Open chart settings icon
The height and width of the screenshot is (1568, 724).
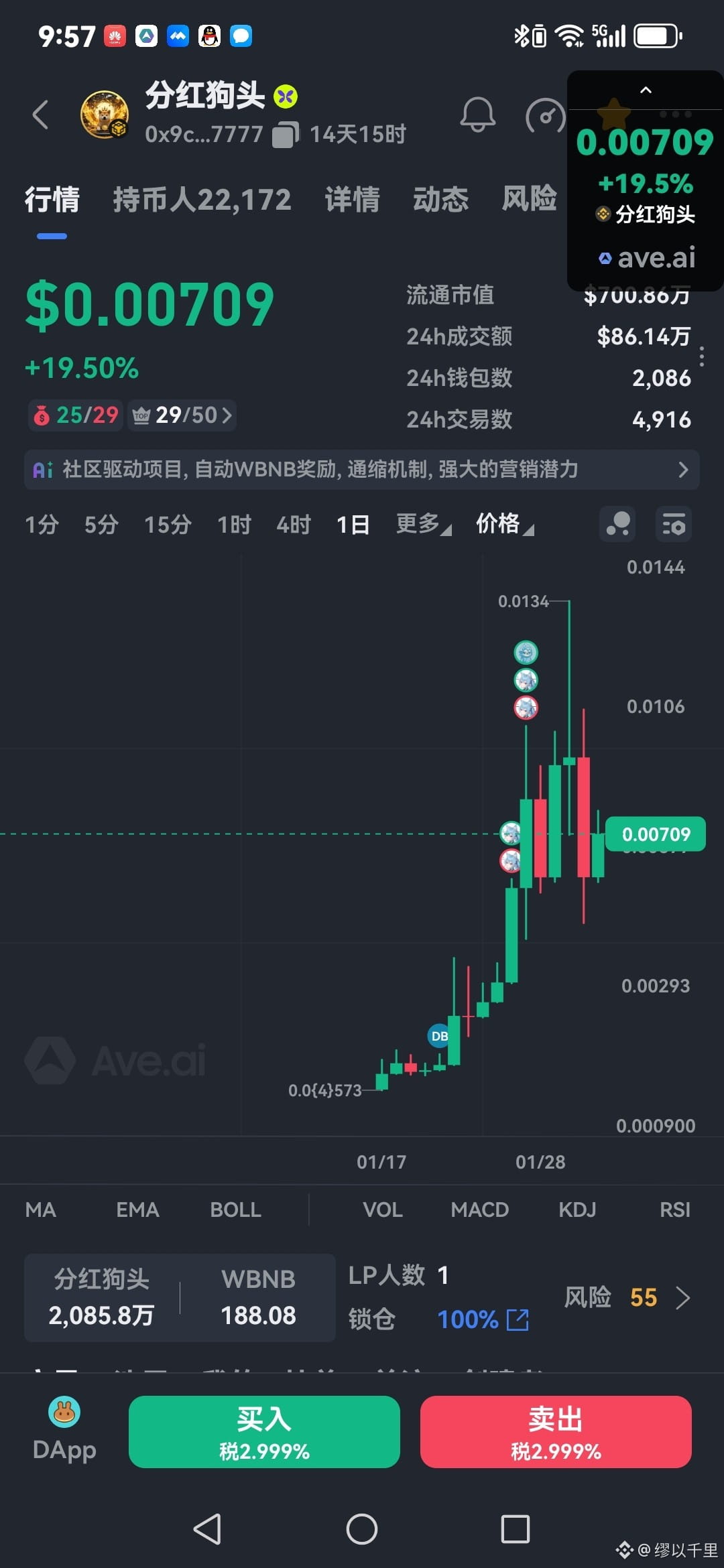673,524
